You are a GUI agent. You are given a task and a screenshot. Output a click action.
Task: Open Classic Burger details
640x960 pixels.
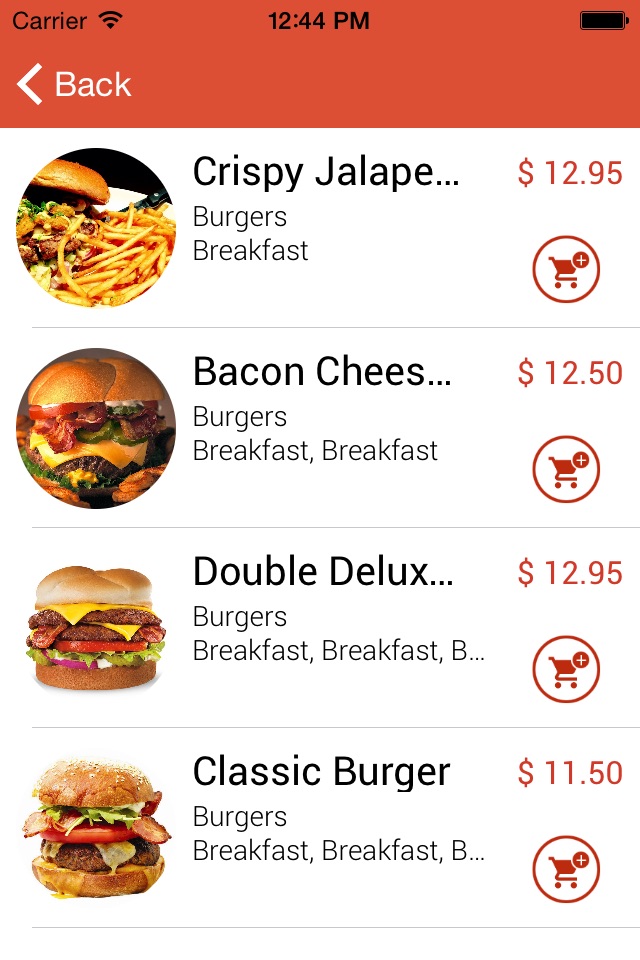click(x=321, y=773)
